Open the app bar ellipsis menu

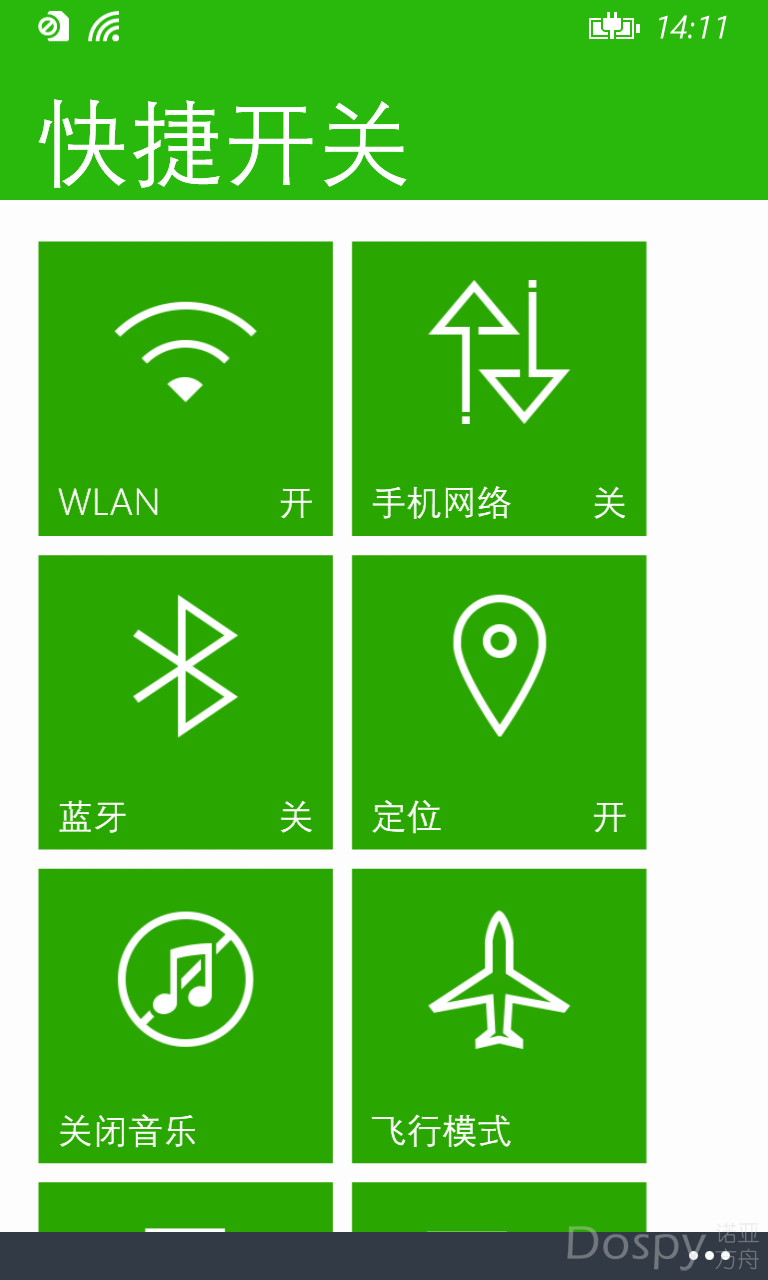coord(709,1255)
